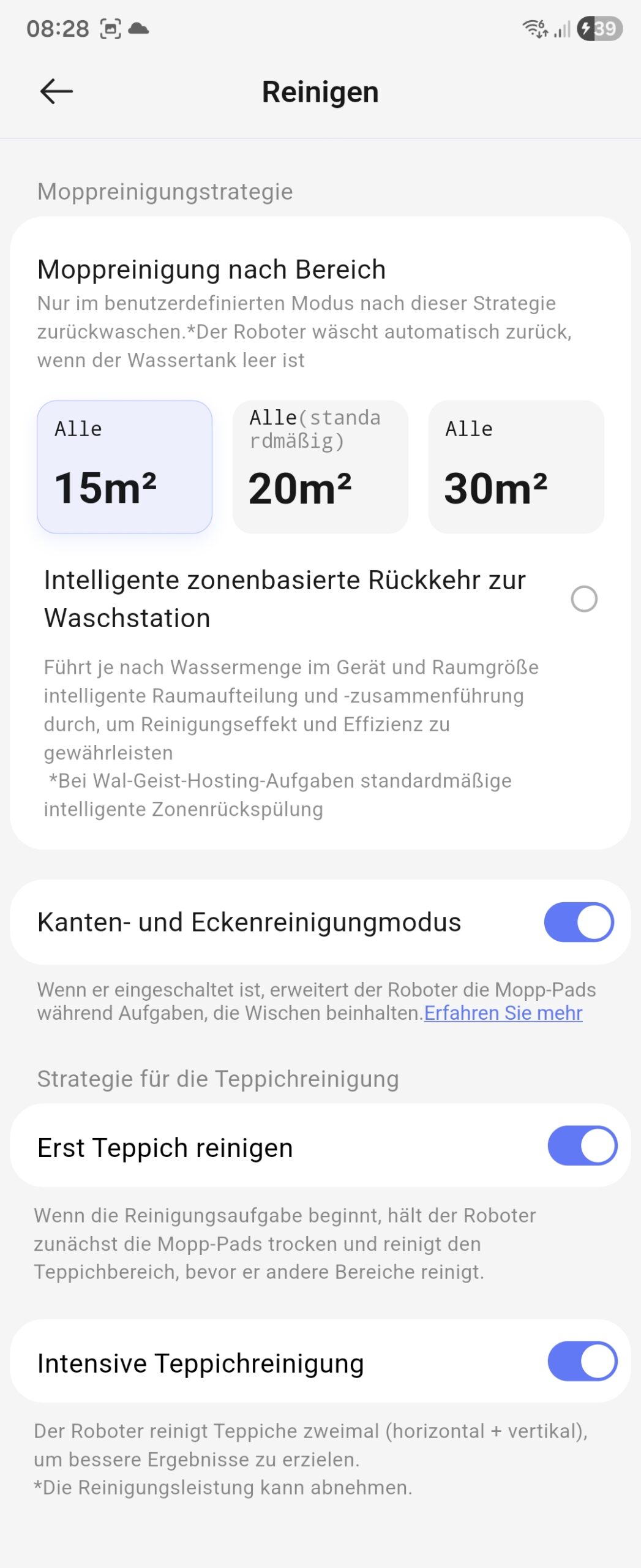
Task: Pick the 30m² mop cleaning area
Action: pos(515,467)
